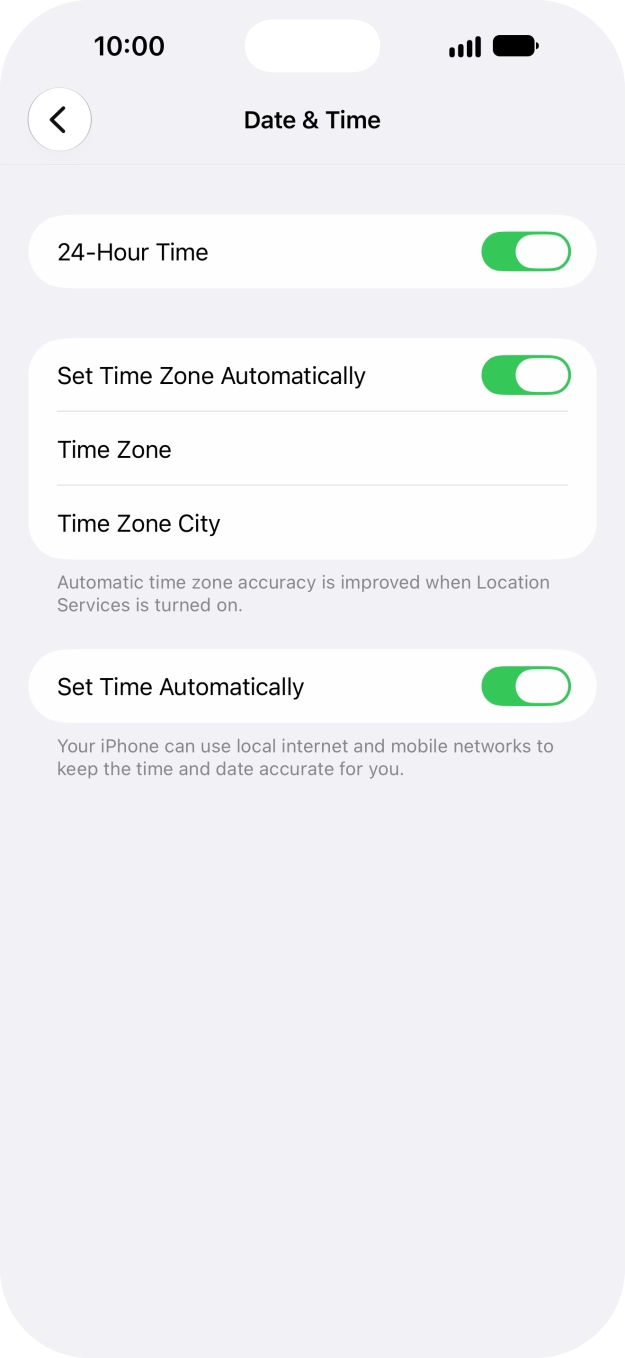Open the Time Zone row
Image resolution: width=625 pixels, height=1358 pixels.
click(312, 449)
